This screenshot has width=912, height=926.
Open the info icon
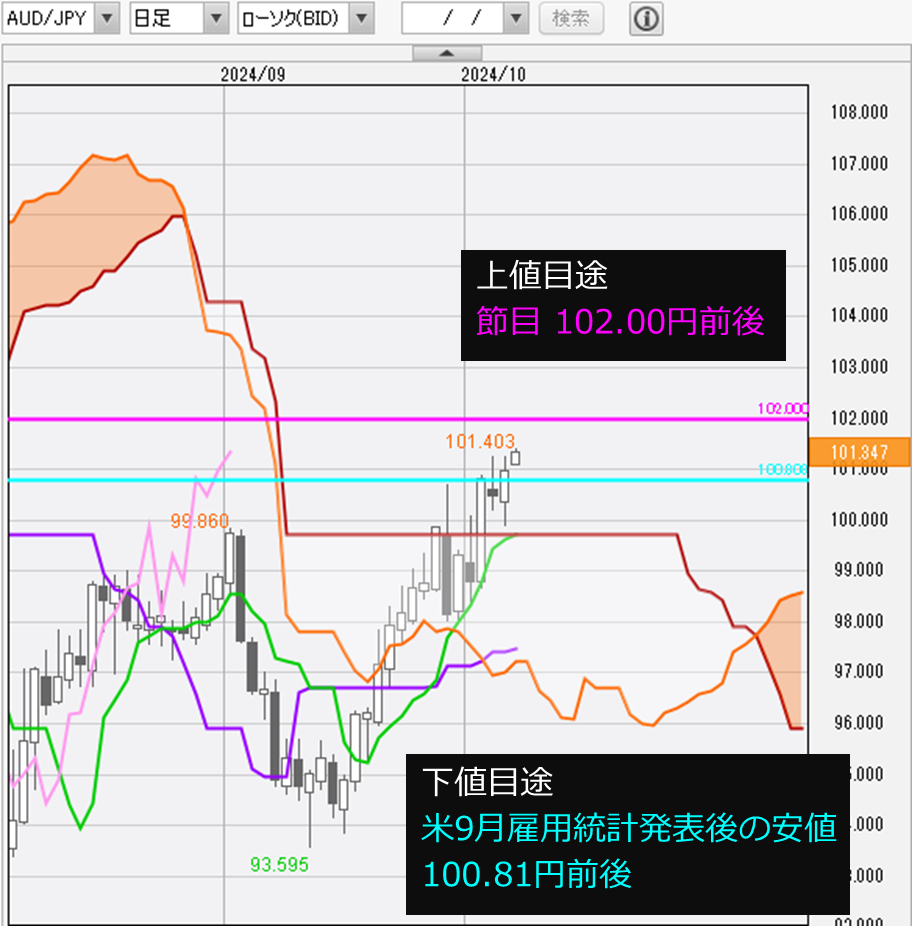646,19
